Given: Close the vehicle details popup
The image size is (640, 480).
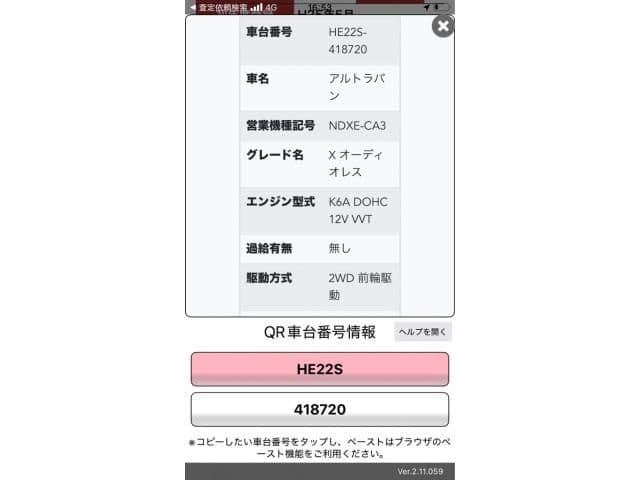Looking at the screenshot, I should pyautogui.click(x=442, y=26).
